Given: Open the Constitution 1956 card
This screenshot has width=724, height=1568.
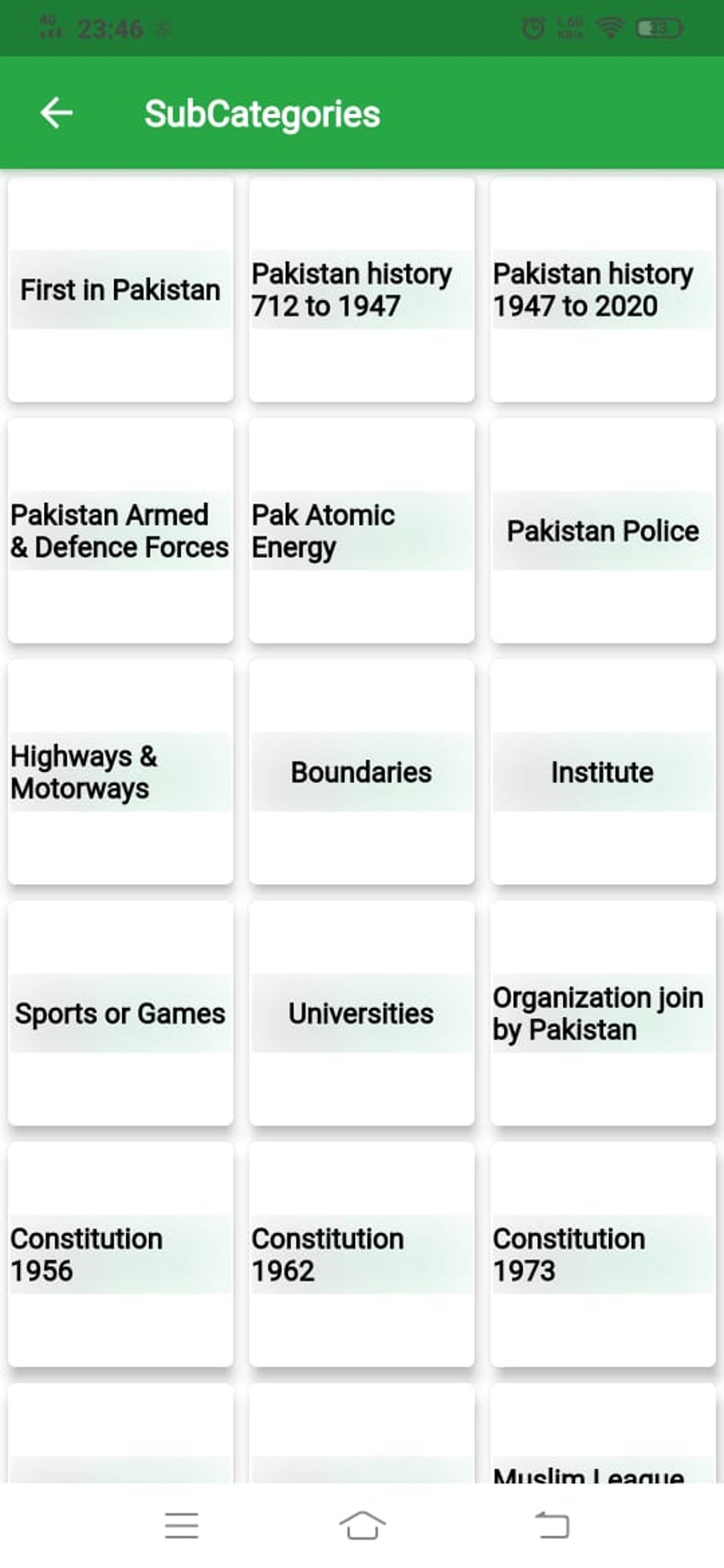Looking at the screenshot, I should pyautogui.click(x=121, y=1254).
